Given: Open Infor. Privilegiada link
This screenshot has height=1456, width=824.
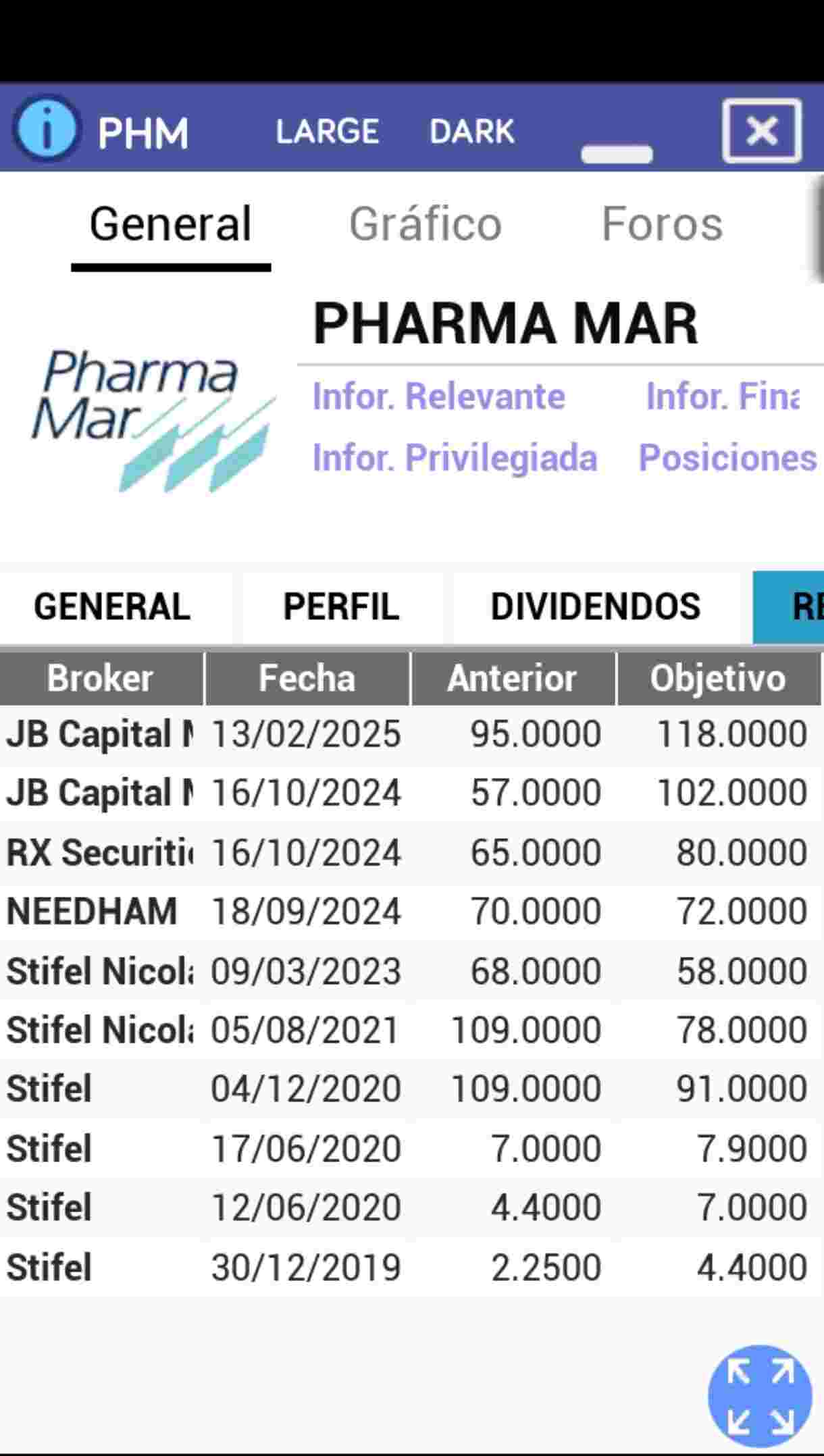Looking at the screenshot, I should click(455, 458).
